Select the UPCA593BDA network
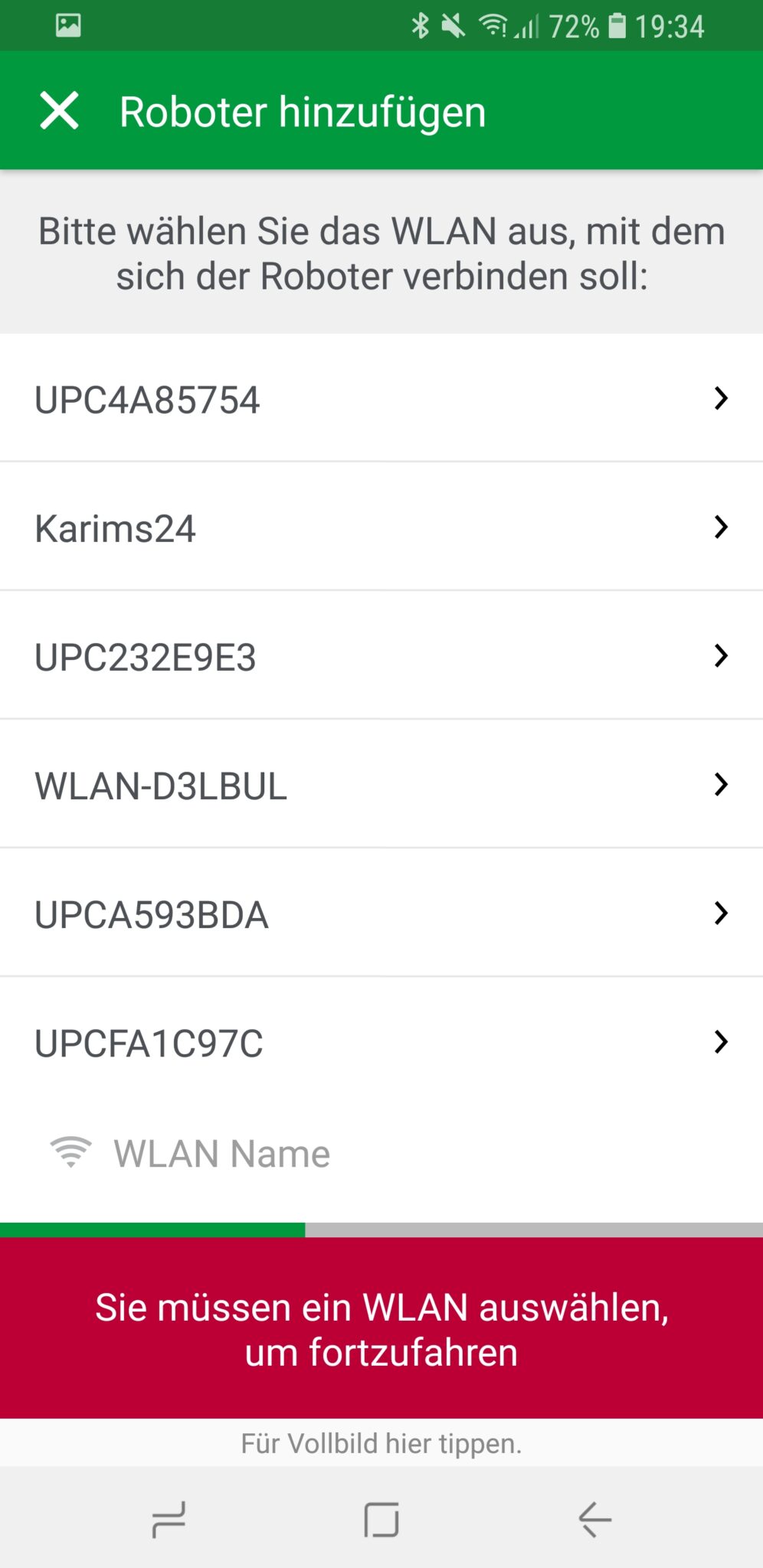 [x=381, y=913]
